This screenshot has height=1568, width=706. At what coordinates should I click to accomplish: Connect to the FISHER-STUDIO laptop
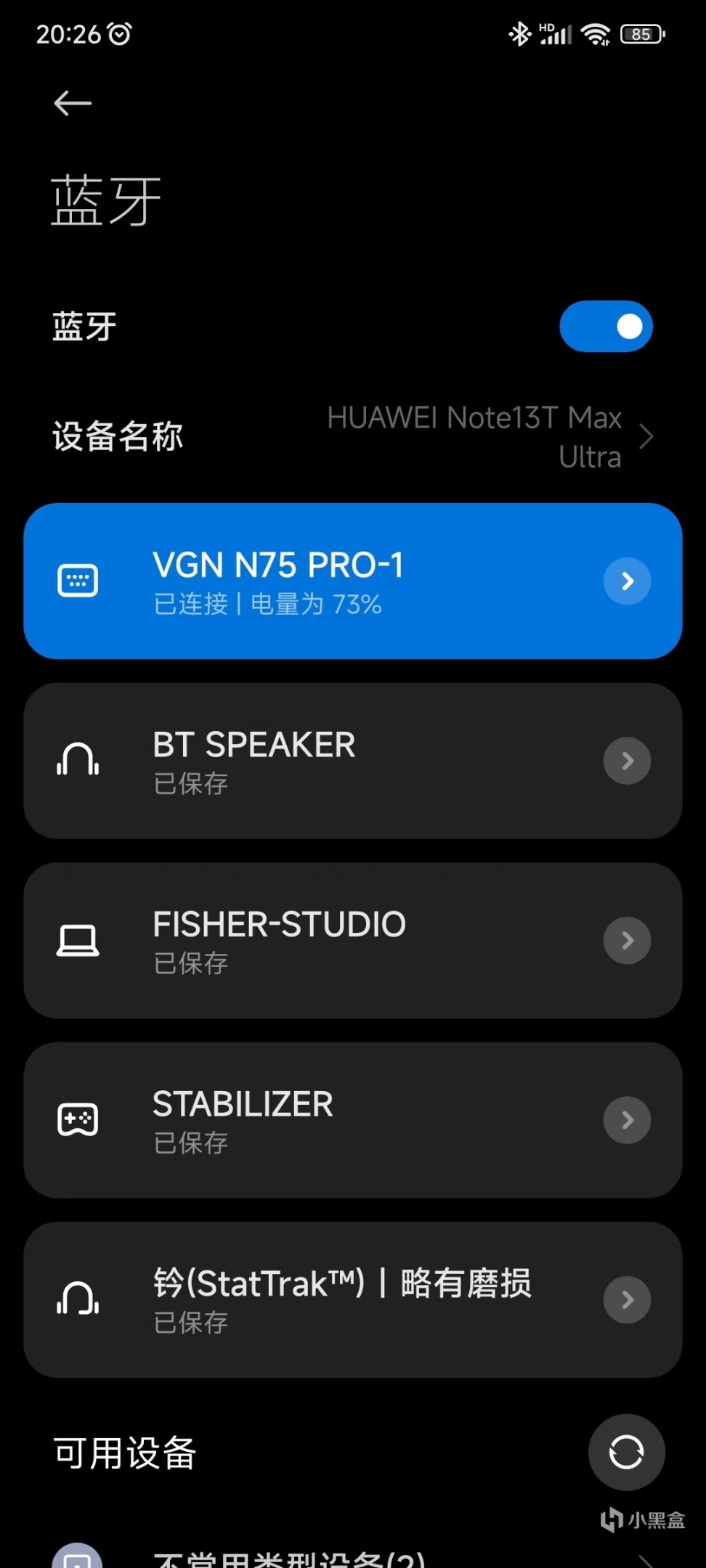[305, 941]
